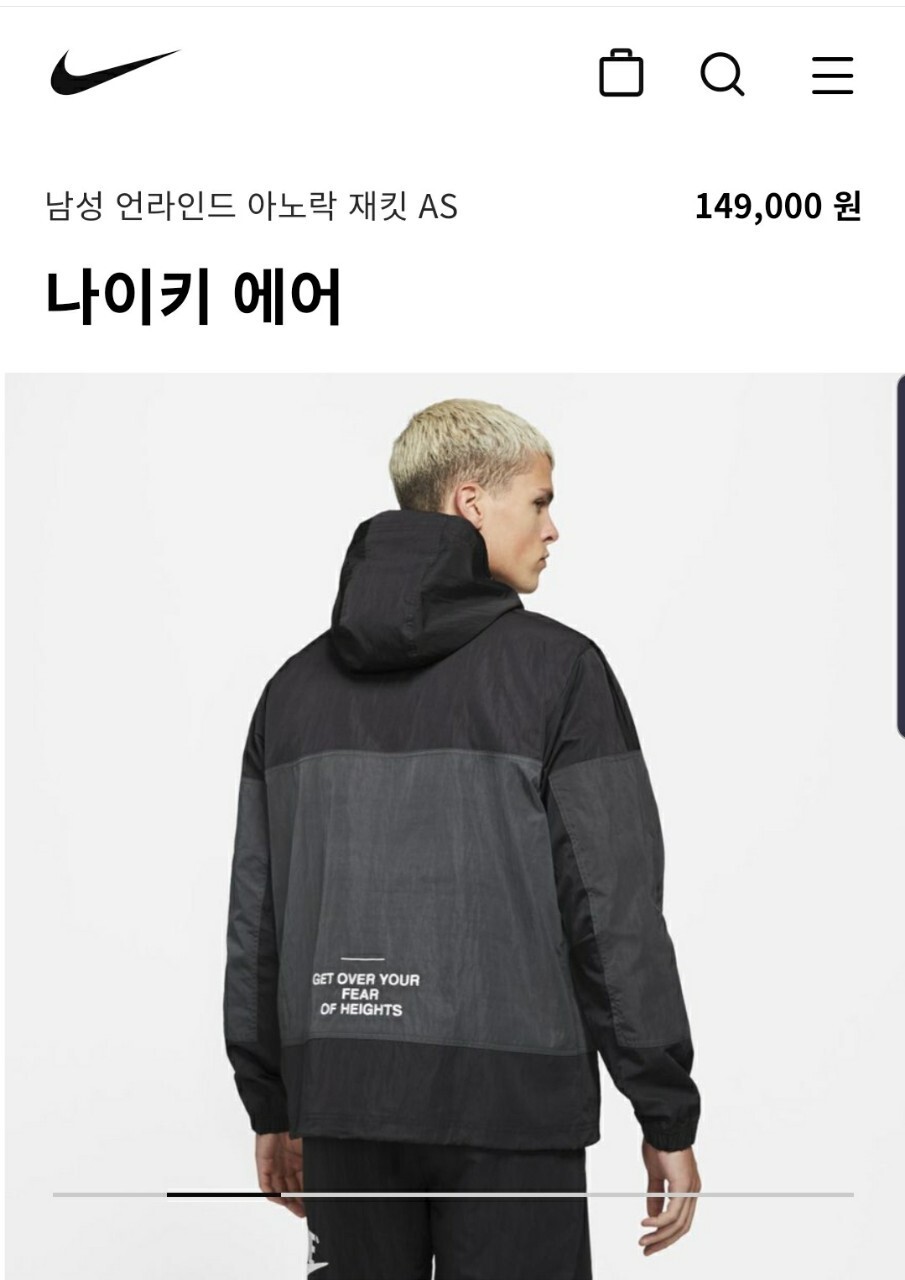Go to Nike home via swoosh logo
This screenshot has width=905, height=1280.
pos(114,72)
